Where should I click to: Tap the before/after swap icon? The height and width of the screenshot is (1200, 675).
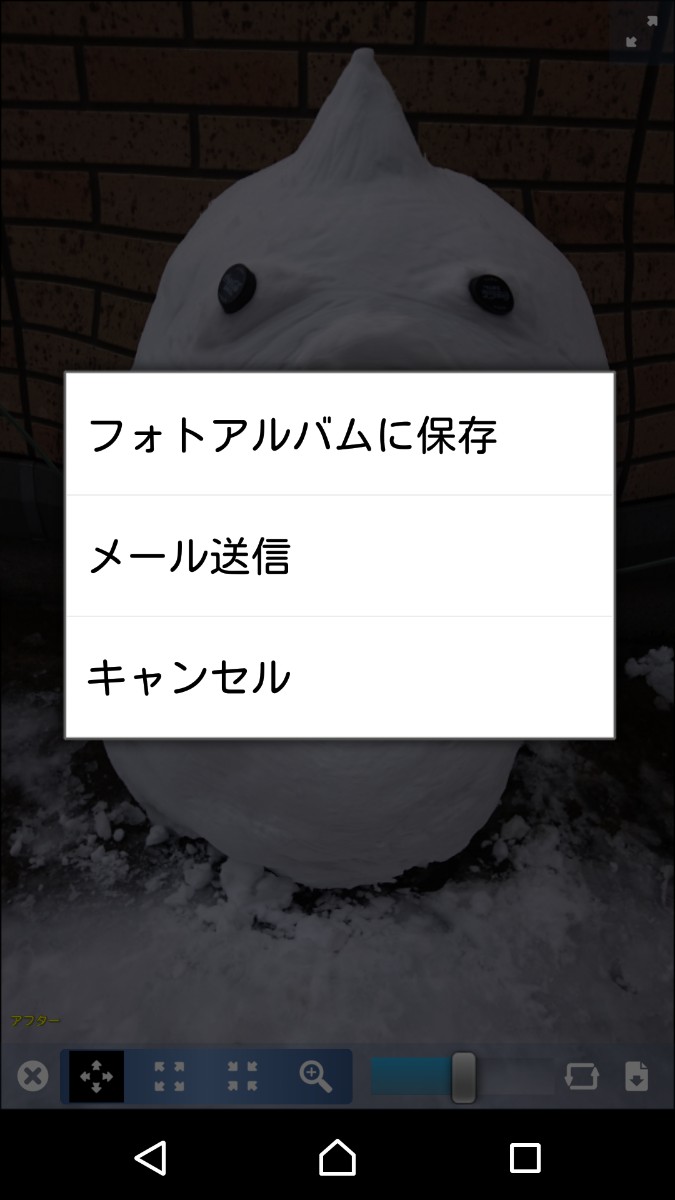581,1076
